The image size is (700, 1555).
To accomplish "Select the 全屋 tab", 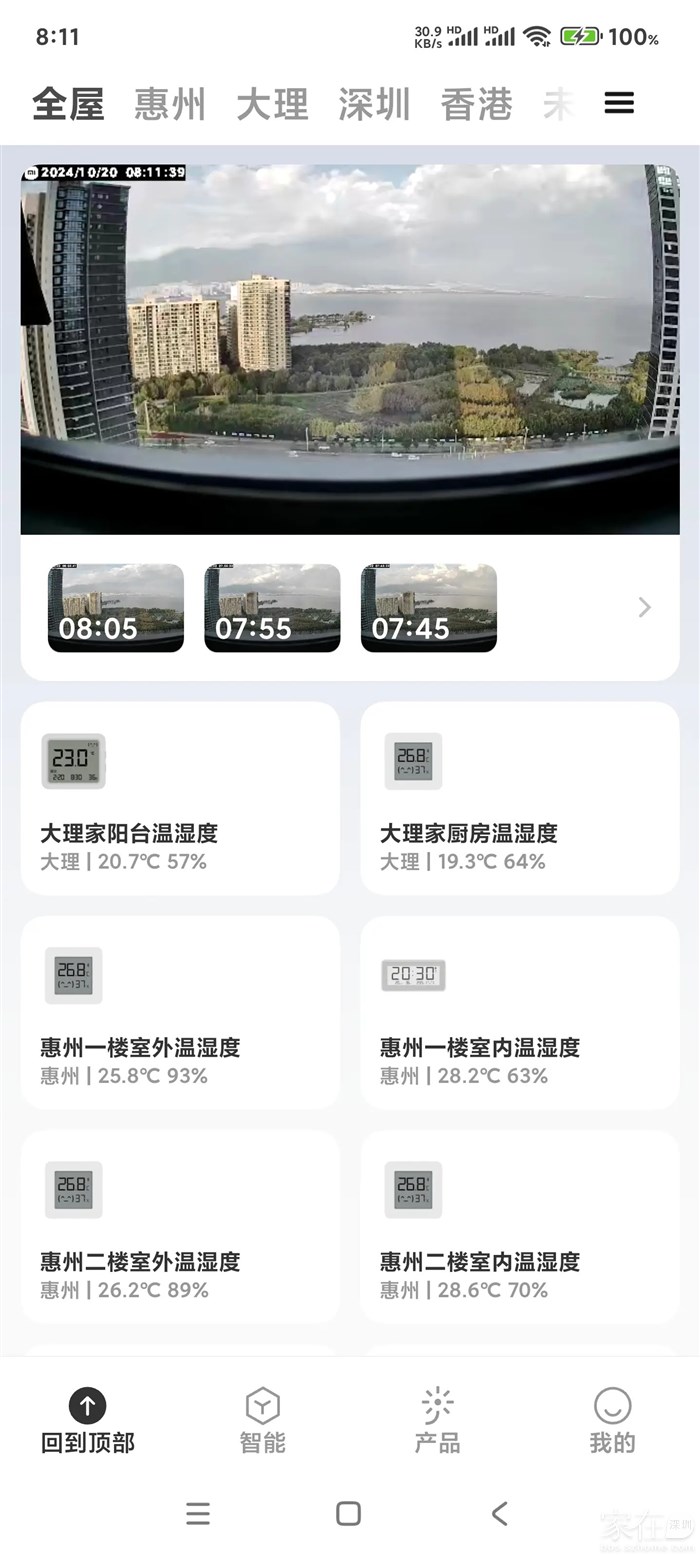I will point(68,104).
